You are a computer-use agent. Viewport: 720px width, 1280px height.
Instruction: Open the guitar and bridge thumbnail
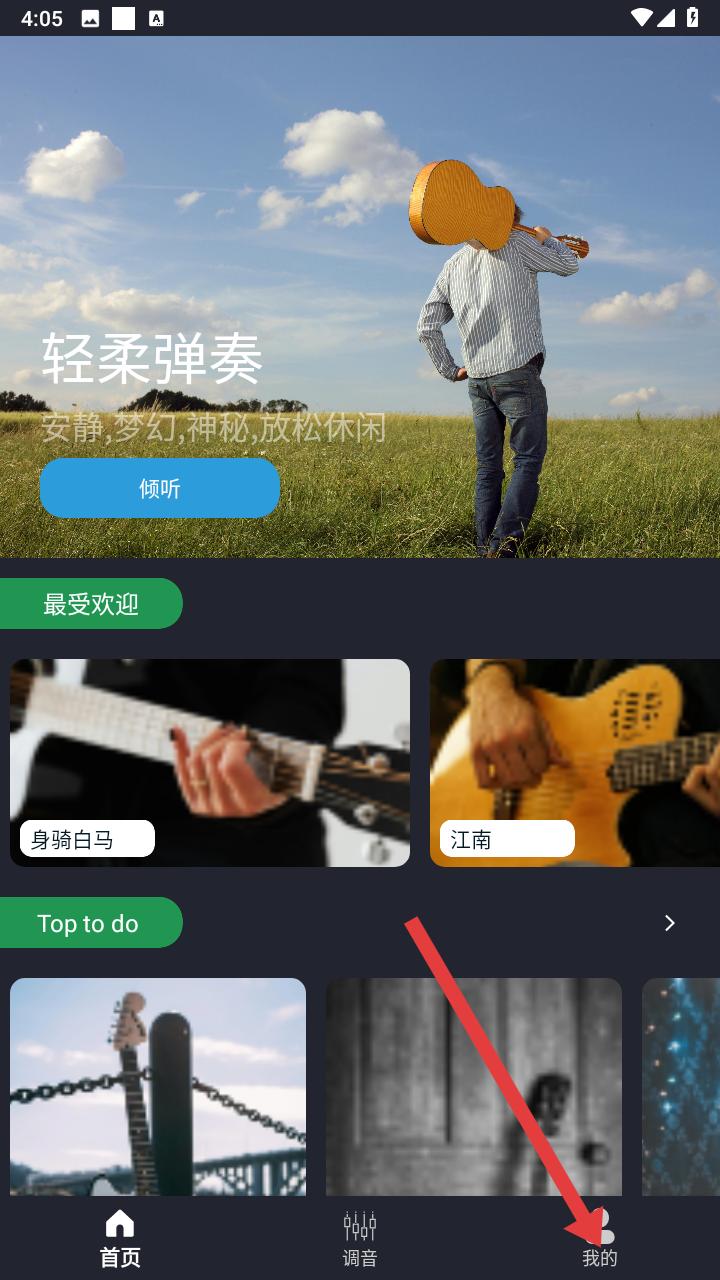tap(158, 1086)
